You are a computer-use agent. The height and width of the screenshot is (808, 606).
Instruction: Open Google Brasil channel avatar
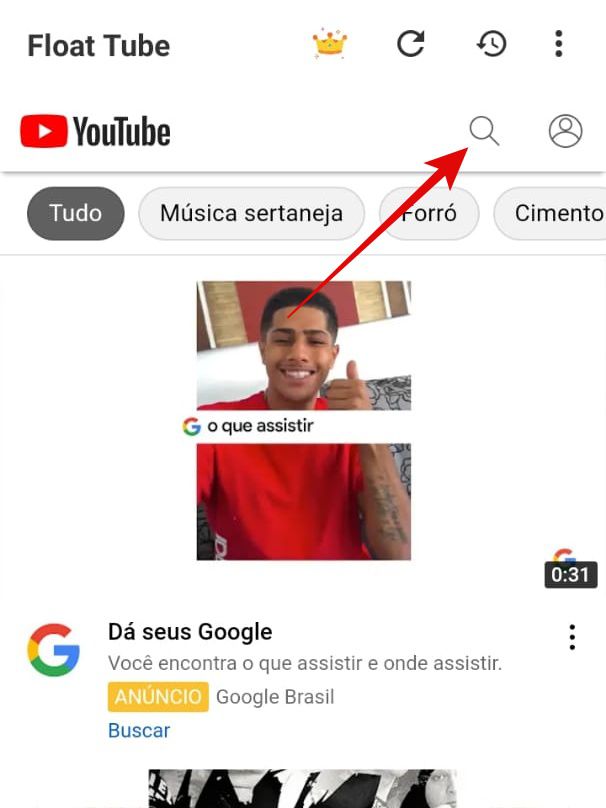(53, 651)
